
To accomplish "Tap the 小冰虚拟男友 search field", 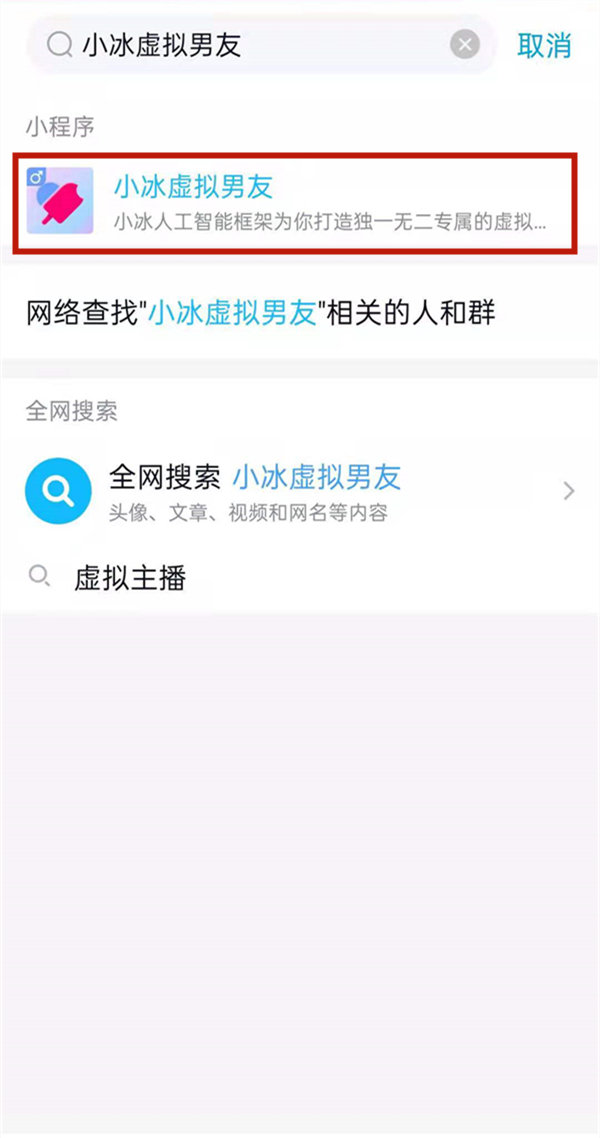I will [250, 45].
